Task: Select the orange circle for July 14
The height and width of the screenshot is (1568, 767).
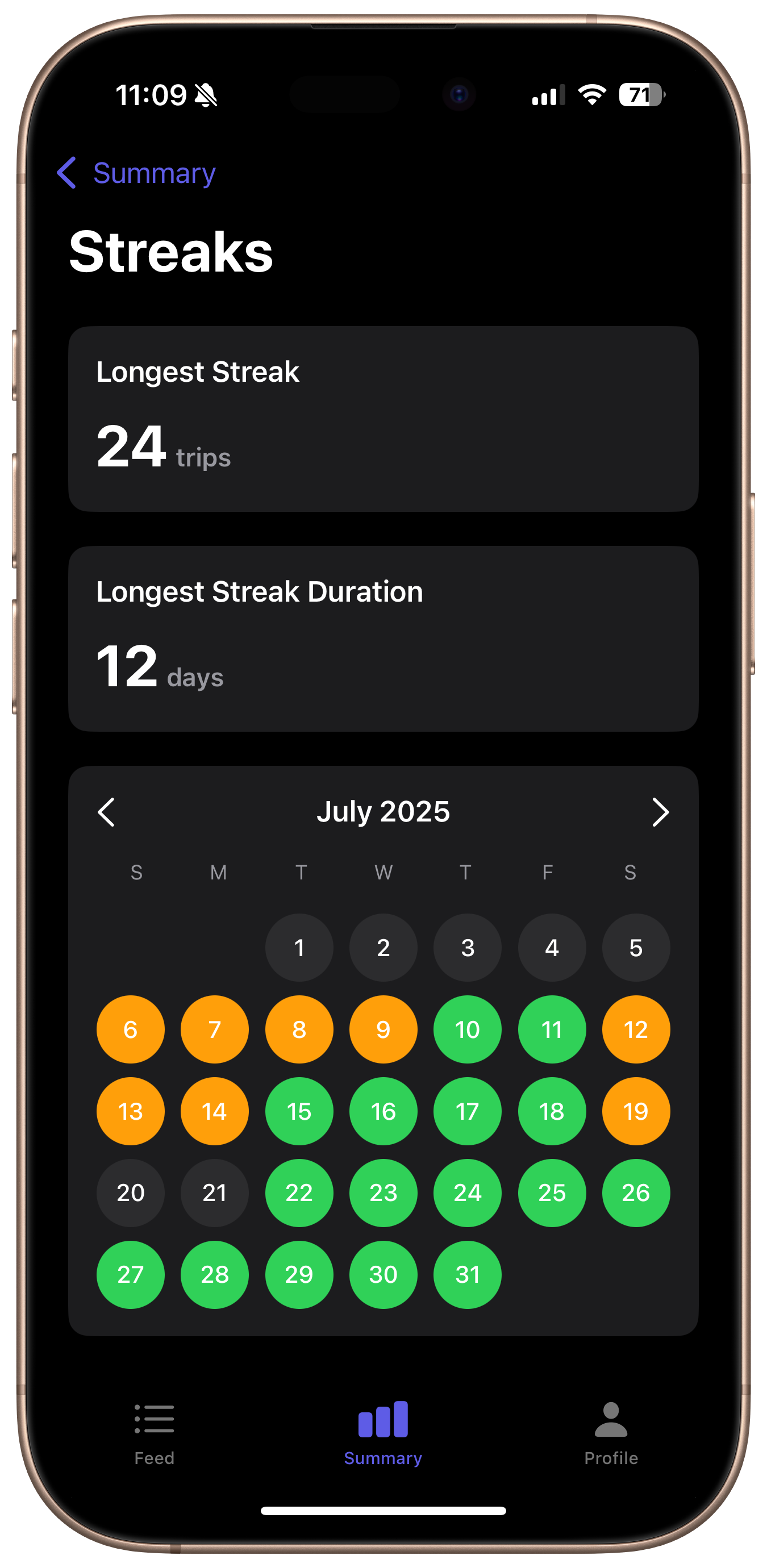Action: tap(214, 1111)
